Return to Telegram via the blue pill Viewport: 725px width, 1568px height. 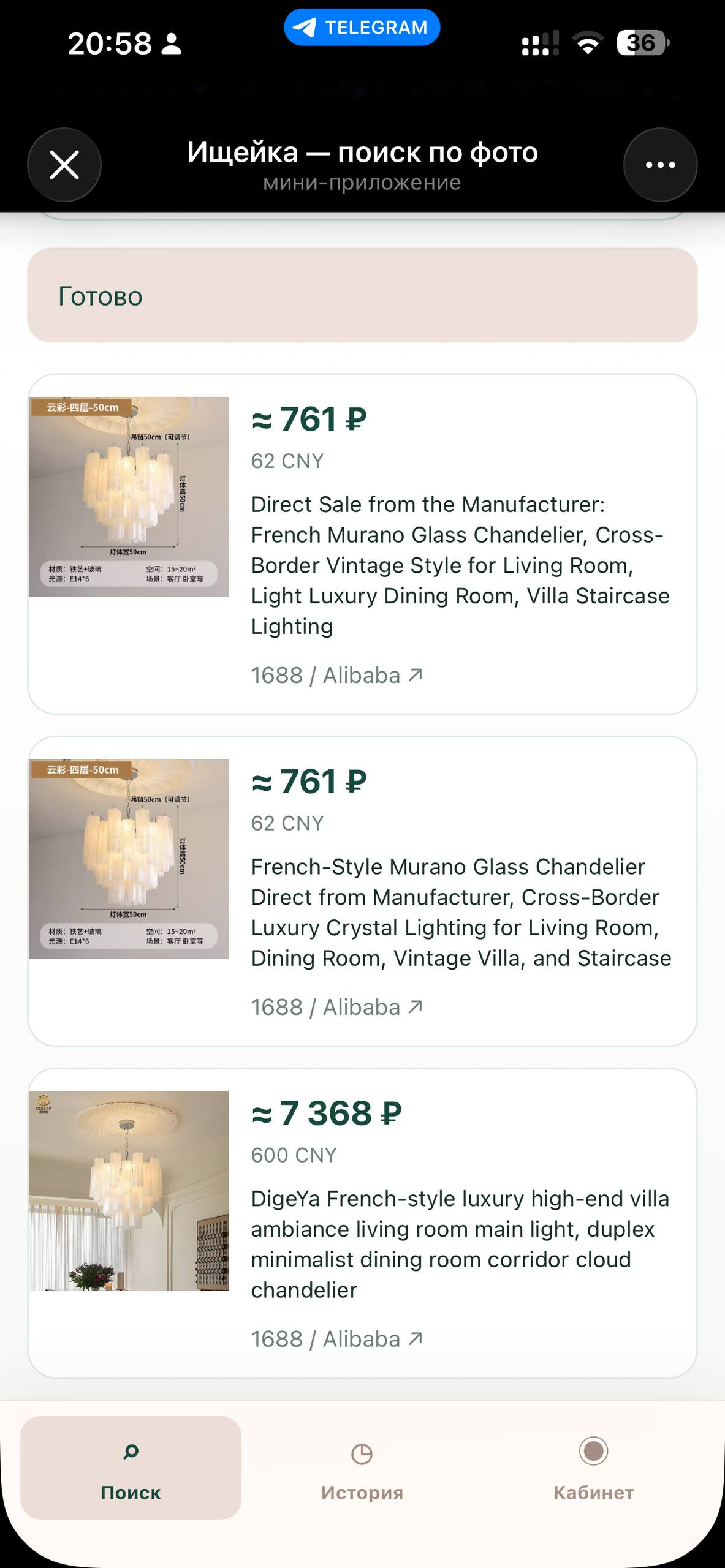pyautogui.click(x=362, y=28)
